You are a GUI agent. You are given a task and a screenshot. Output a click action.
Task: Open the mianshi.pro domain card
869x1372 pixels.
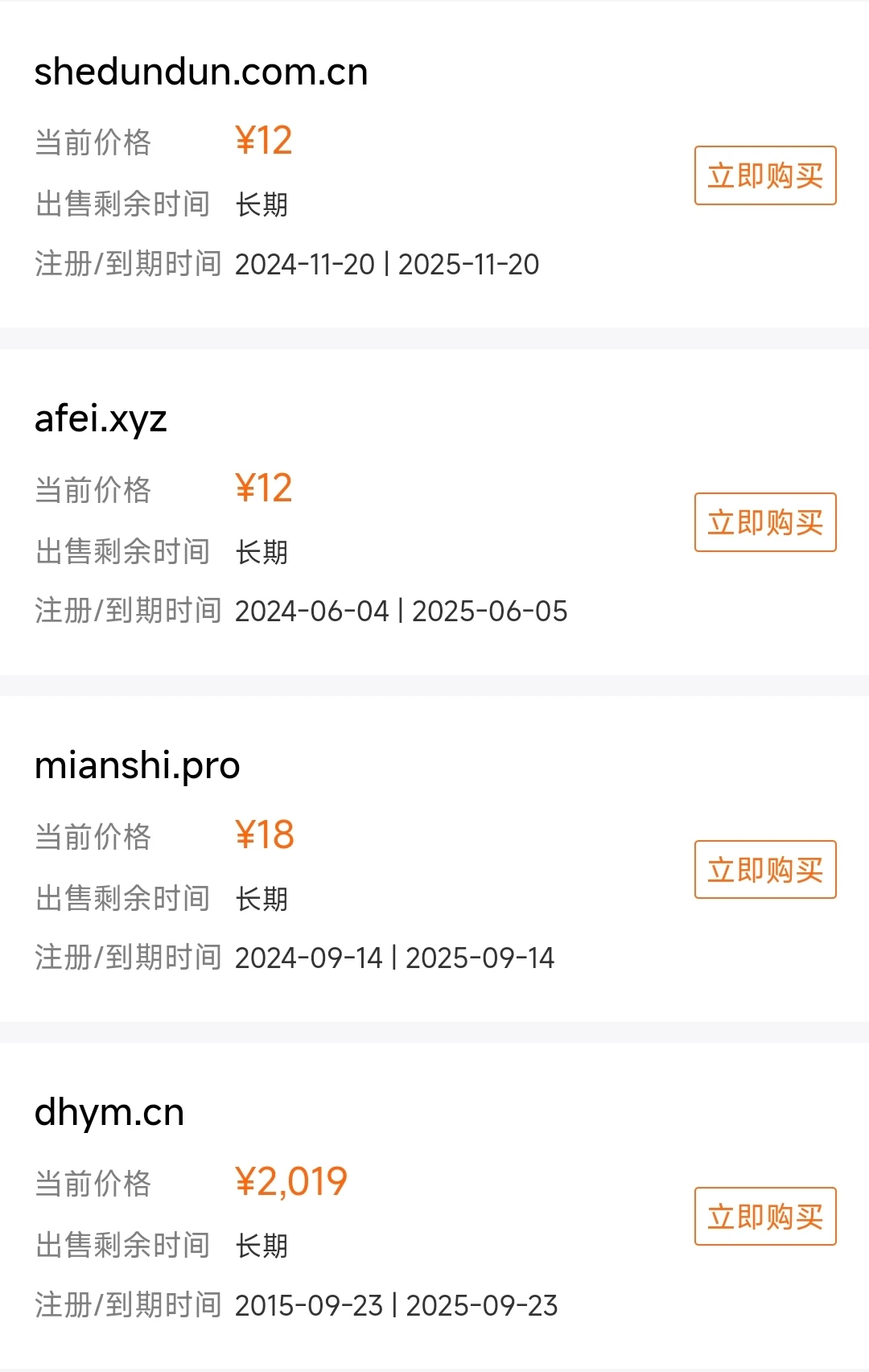tap(138, 766)
